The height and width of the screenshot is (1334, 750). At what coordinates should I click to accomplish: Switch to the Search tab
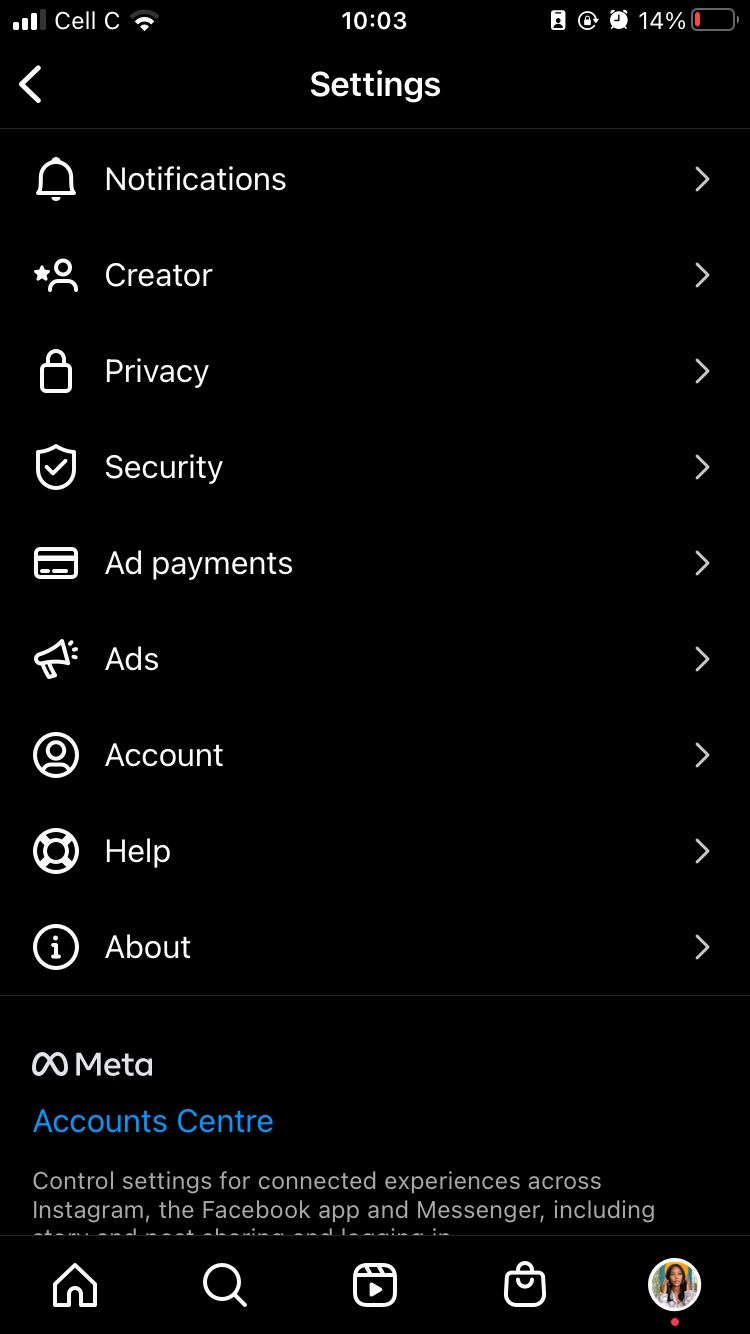pos(225,1285)
